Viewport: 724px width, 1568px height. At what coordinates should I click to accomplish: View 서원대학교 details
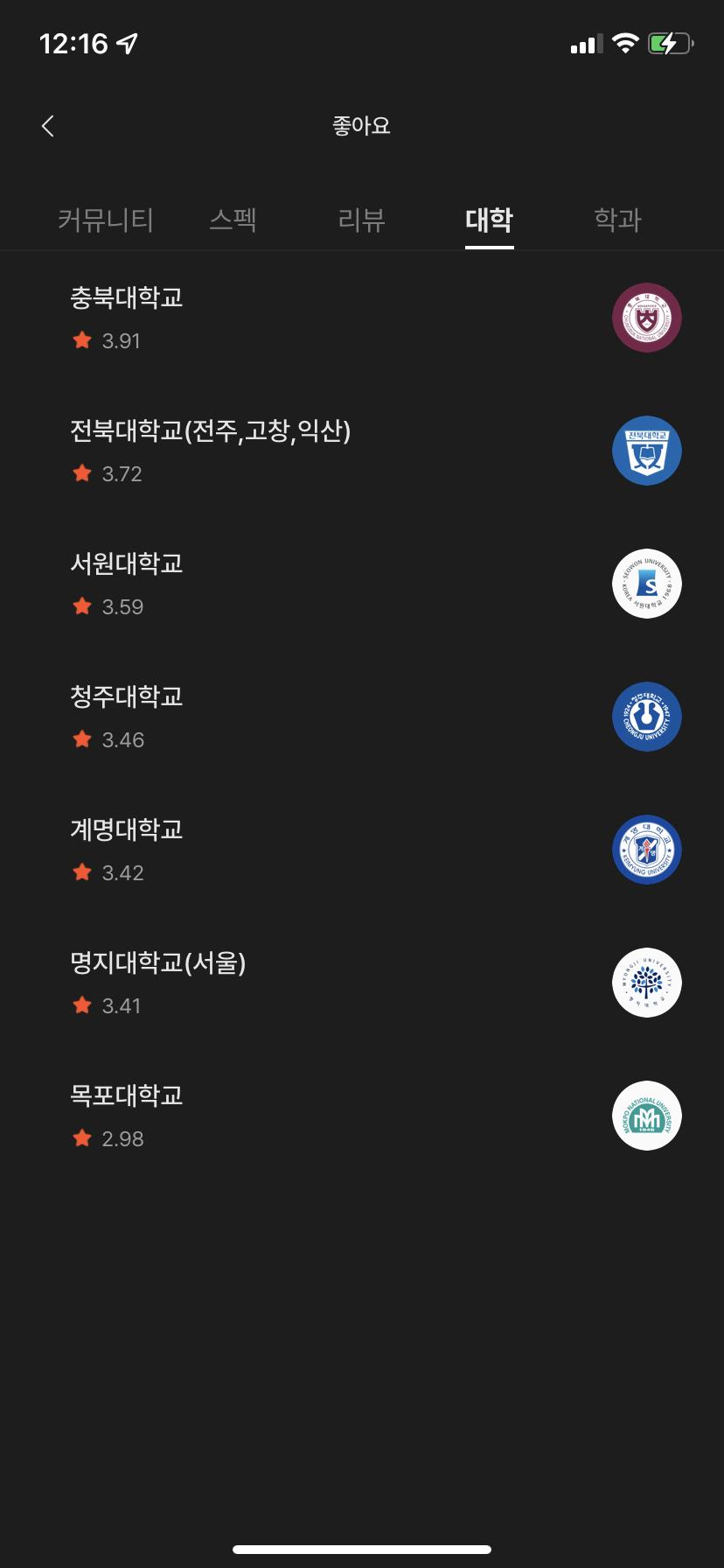(362, 584)
